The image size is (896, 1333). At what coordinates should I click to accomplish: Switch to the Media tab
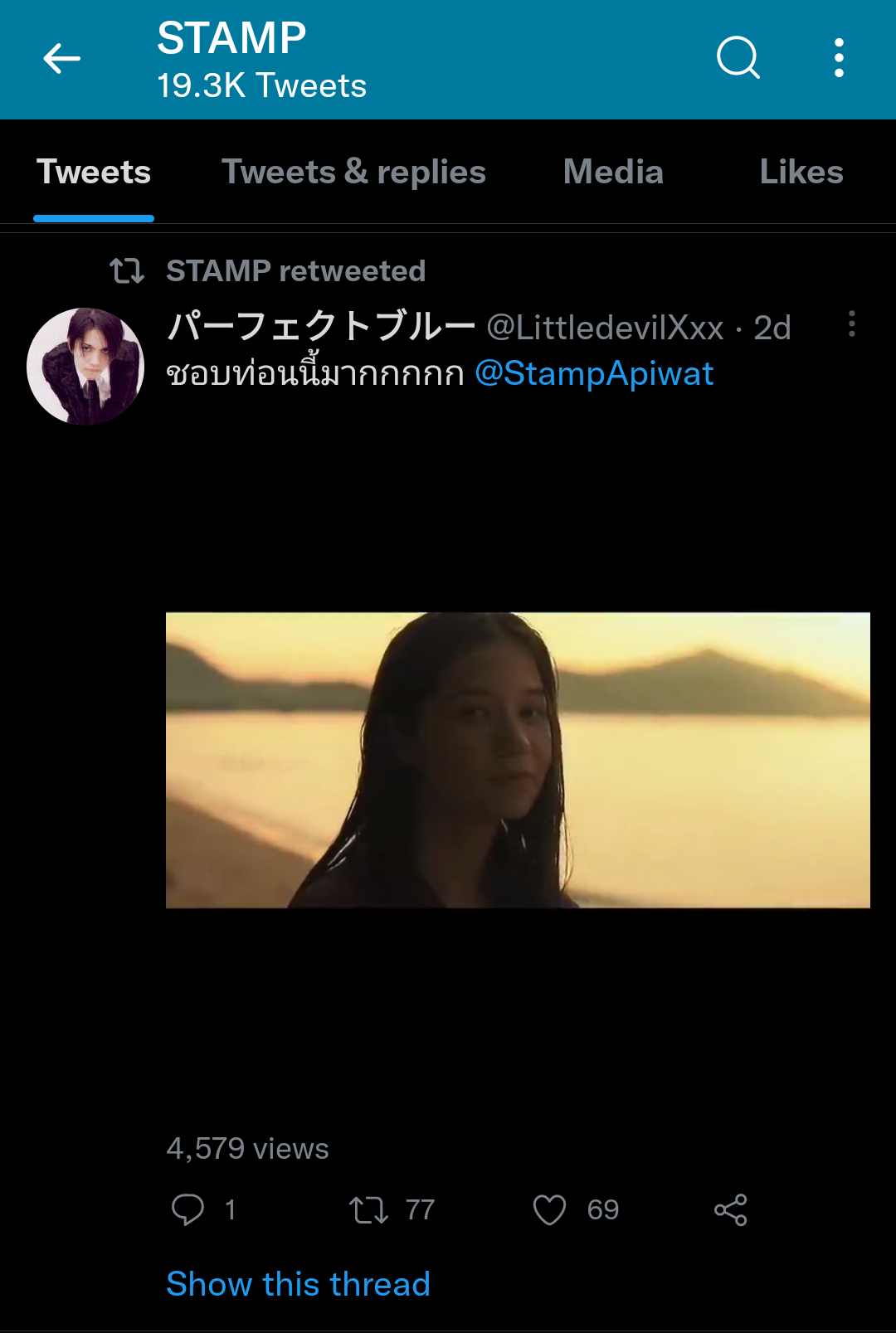click(613, 173)
